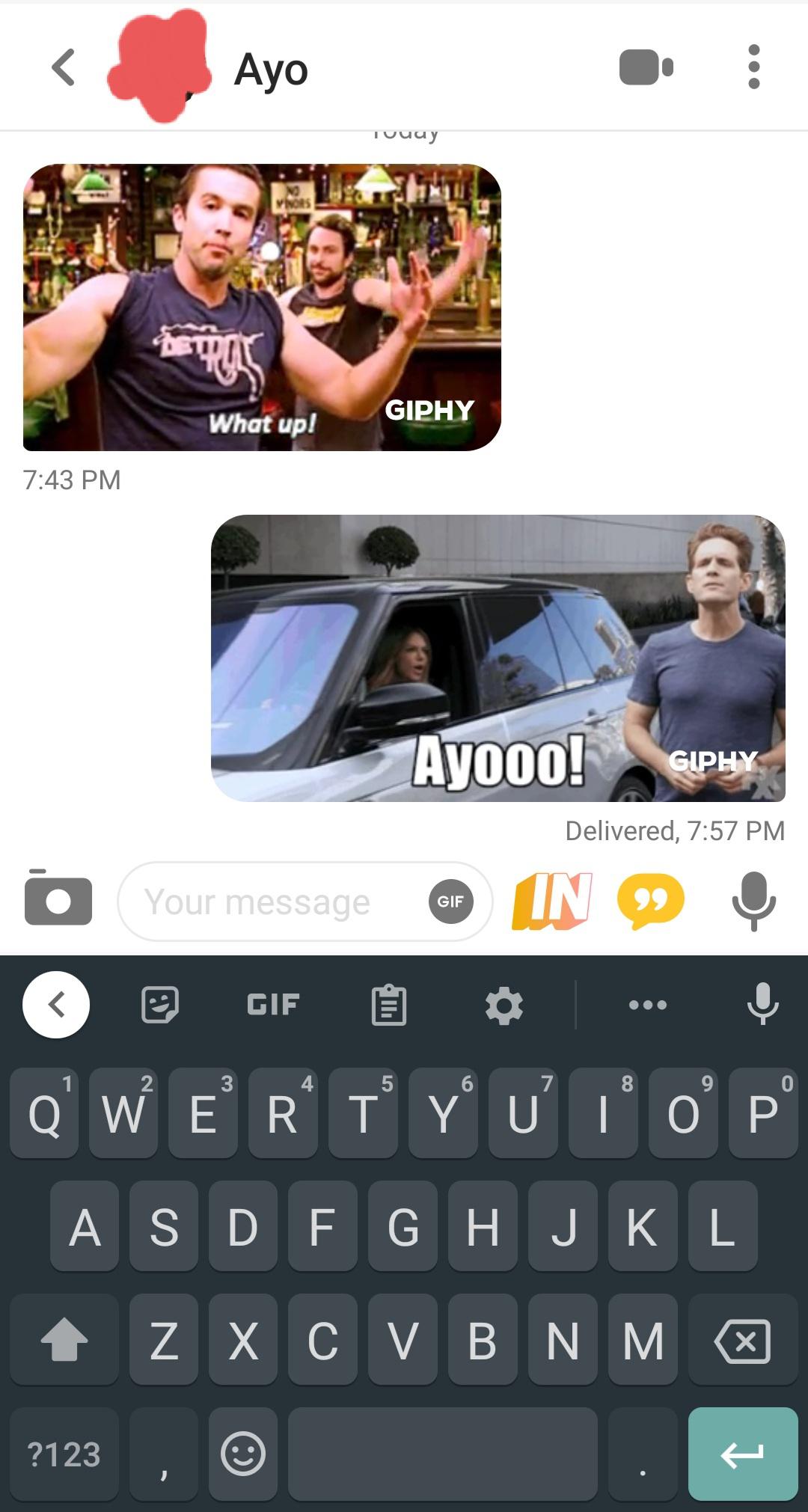The height and width of the screenshot is (1512, 808).
Task: Open the 'What up!' GIF
Action: tap(262, 307)
